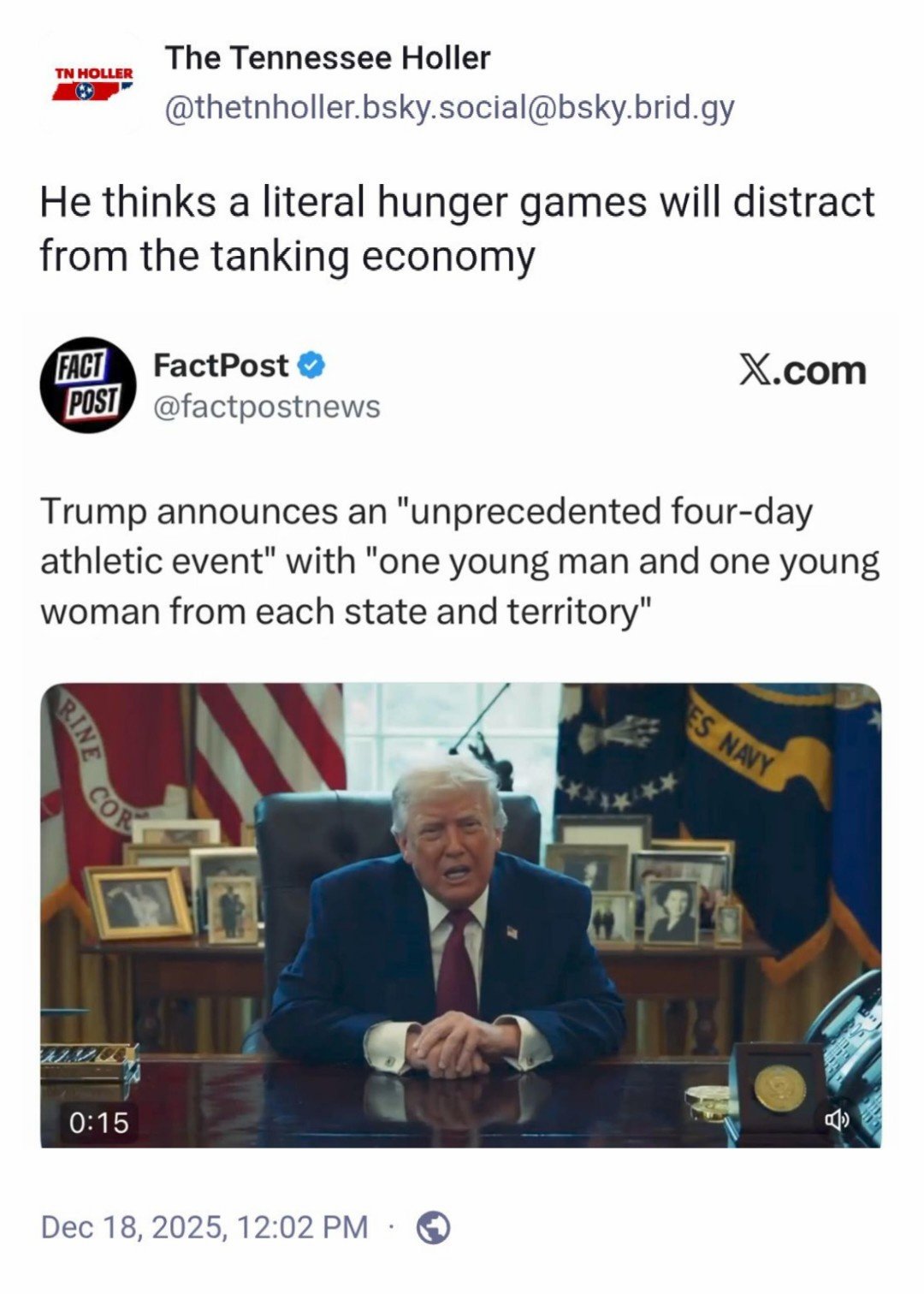Viewport: 924px width, 1294px height.
Task: Play the 0:15 video of the announcement
Action: point(460,914)
